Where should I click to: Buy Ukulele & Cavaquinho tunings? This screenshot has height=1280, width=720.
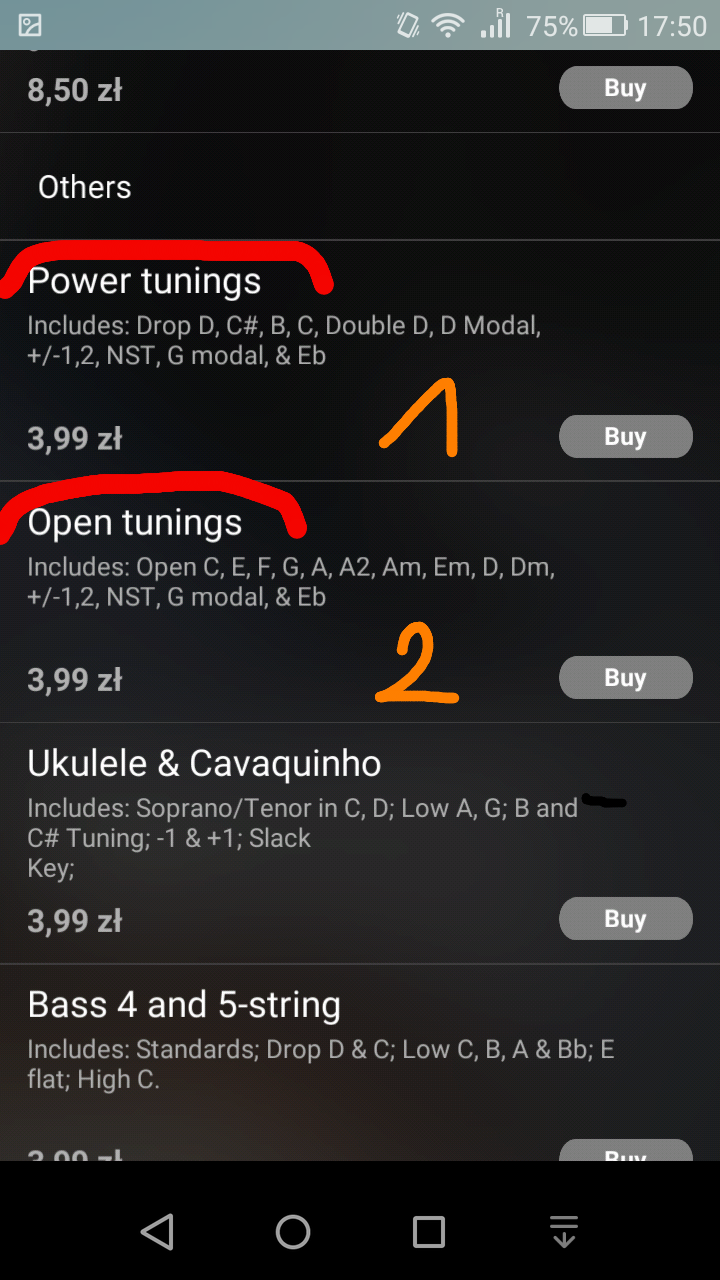coord(625,919)
